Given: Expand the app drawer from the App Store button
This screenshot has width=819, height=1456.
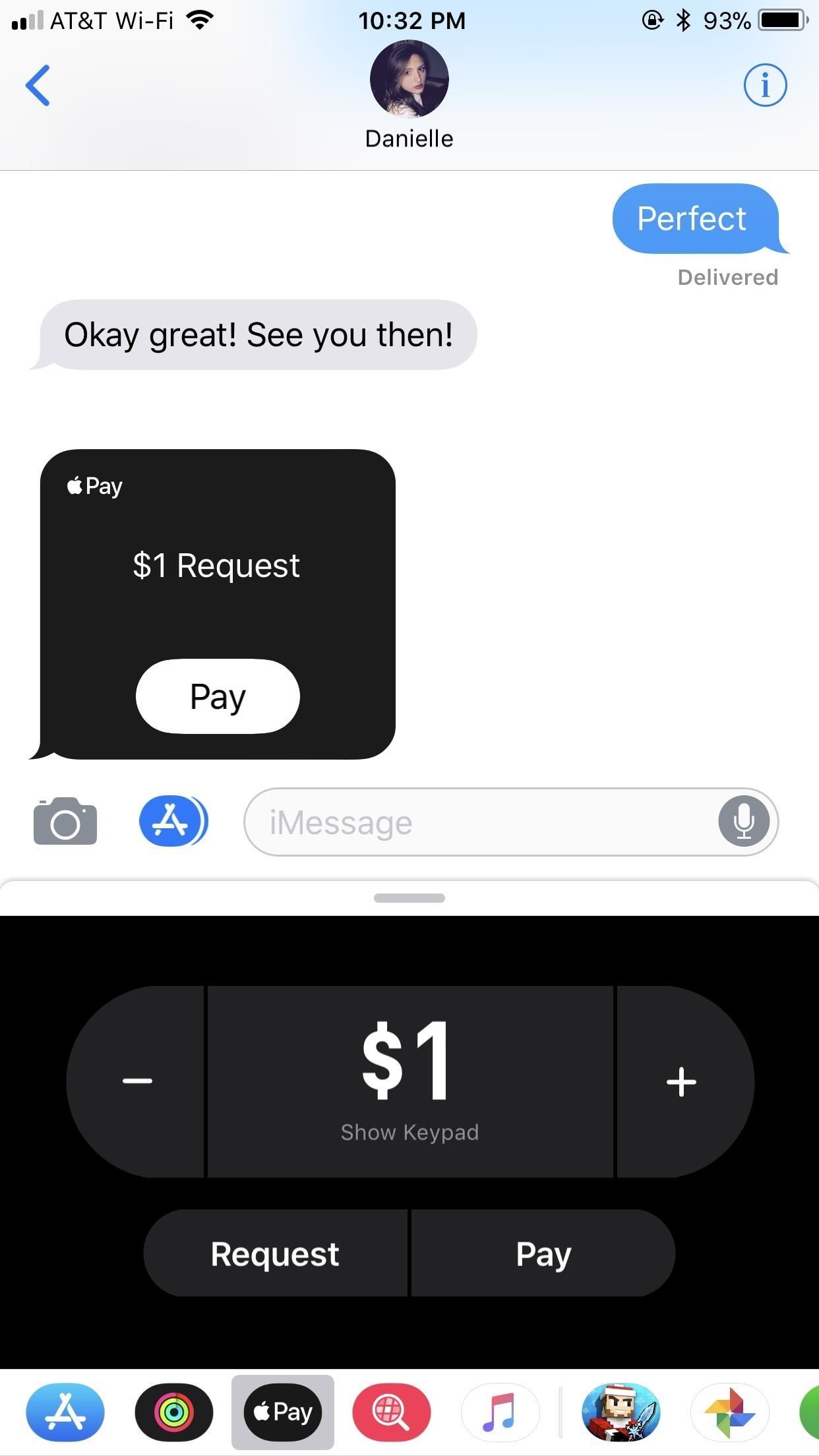Looking at the screenshot, I should click(173, 820).
